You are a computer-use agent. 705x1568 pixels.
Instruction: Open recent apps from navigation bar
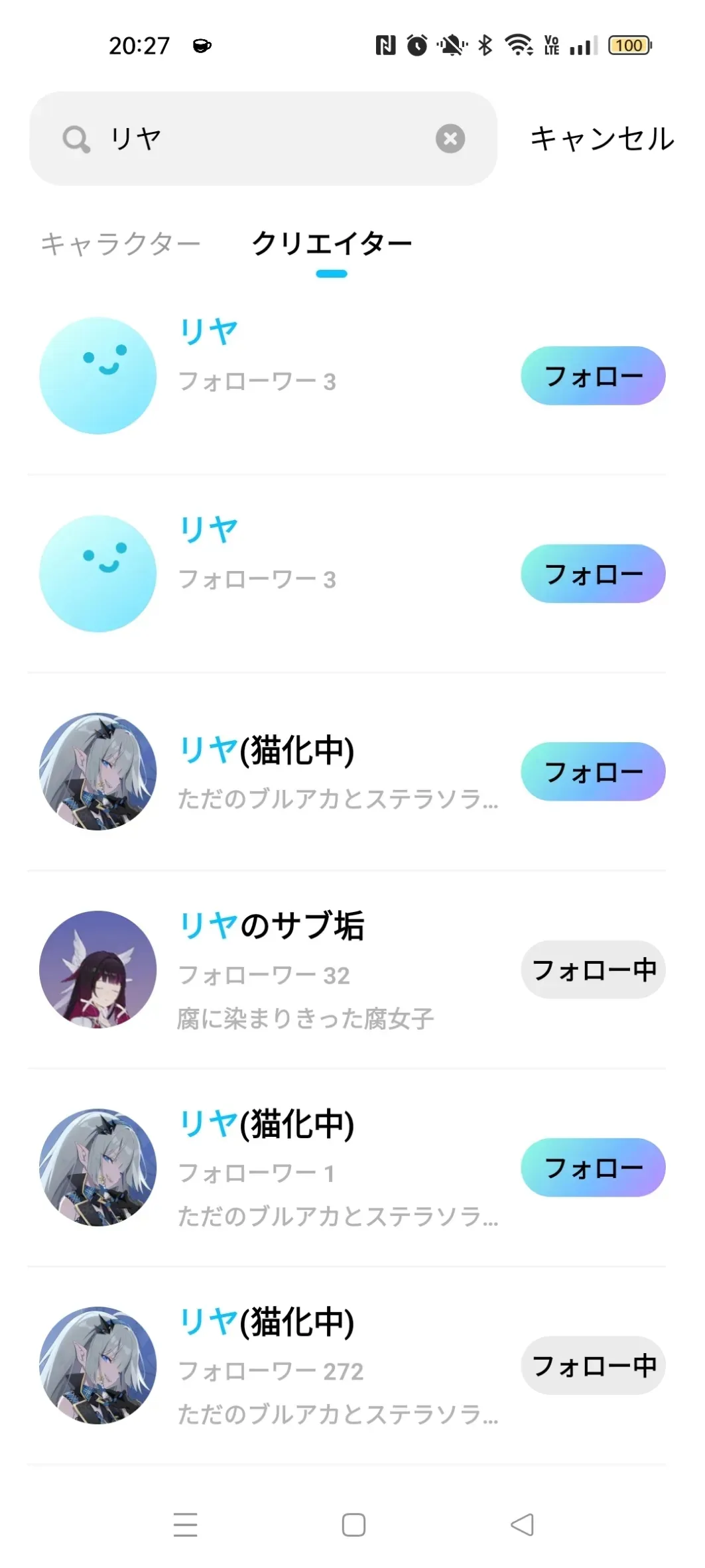click(x=186, y=1524)
